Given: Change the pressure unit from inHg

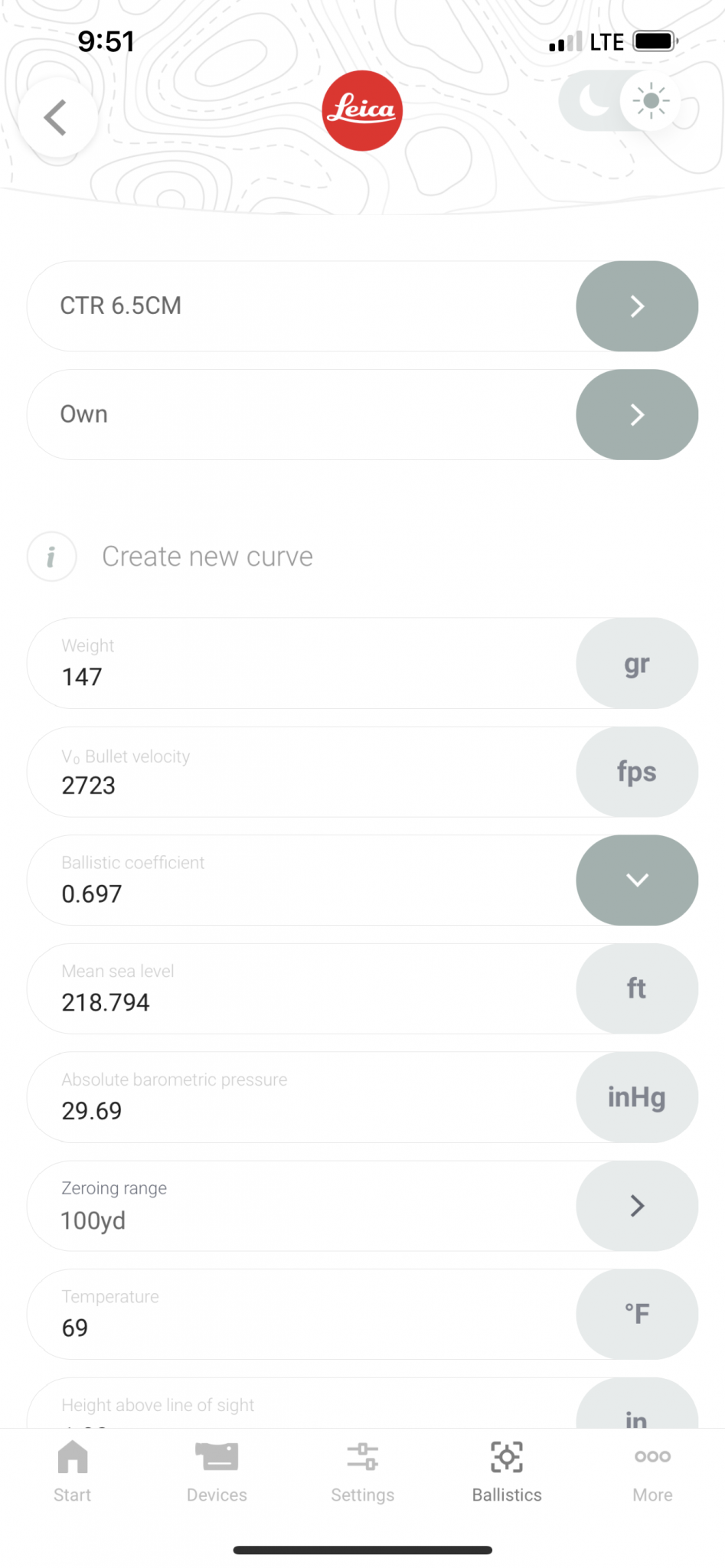Looking at the screenshot, I should (636, 1098).
